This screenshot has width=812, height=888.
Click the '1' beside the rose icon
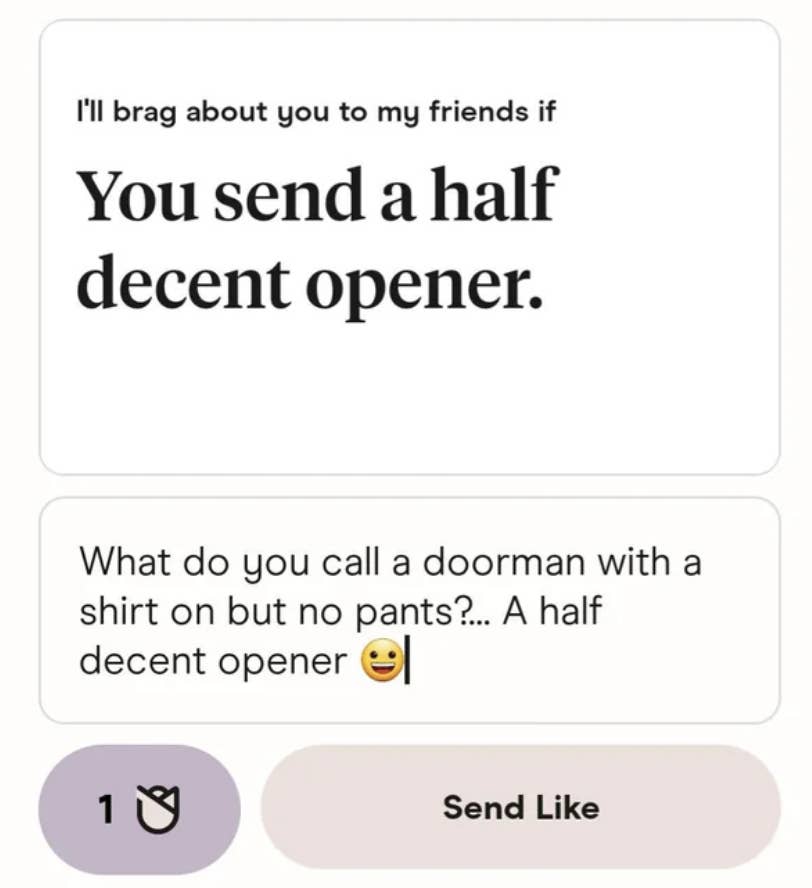108,810
